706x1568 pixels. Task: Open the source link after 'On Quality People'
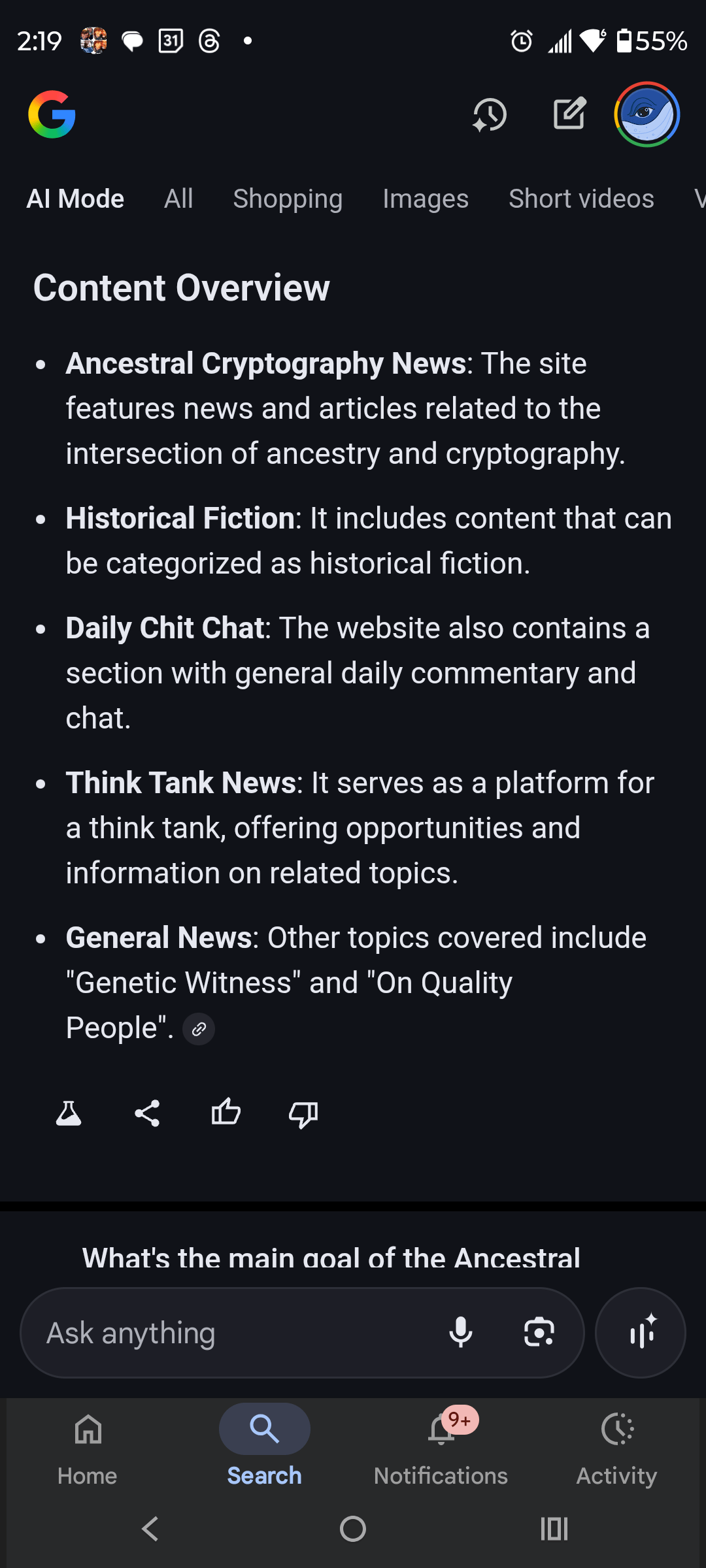coord(198,1028)
